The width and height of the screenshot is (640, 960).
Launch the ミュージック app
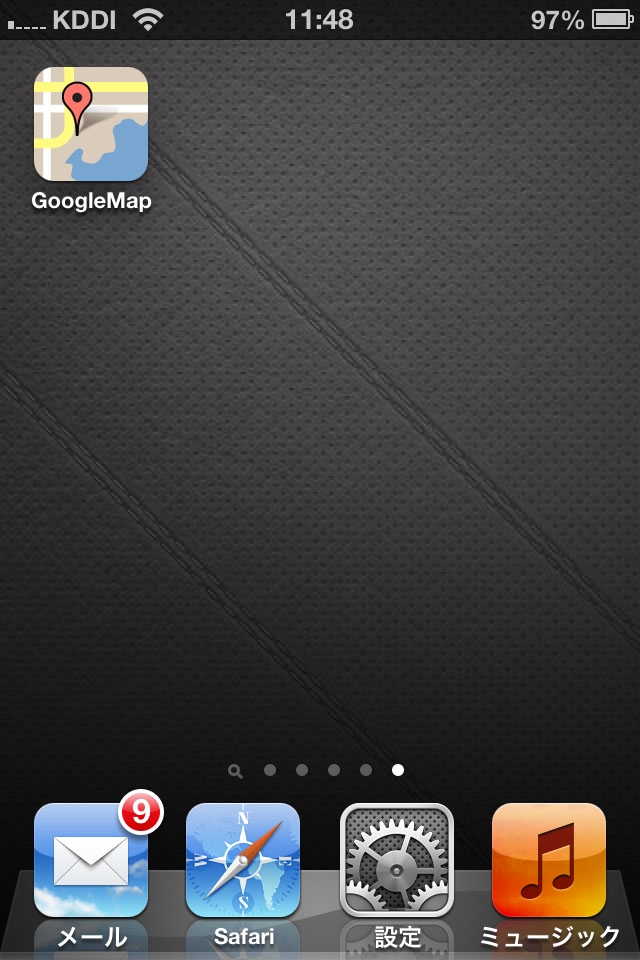(548, 860)
